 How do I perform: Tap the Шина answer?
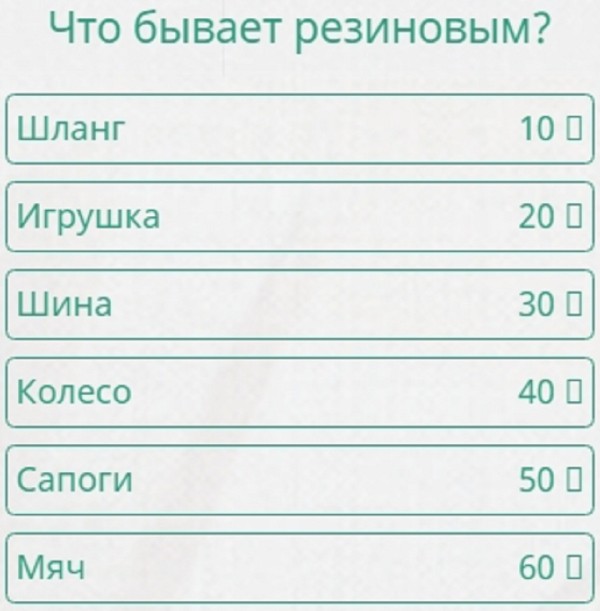tap(300, 304)
